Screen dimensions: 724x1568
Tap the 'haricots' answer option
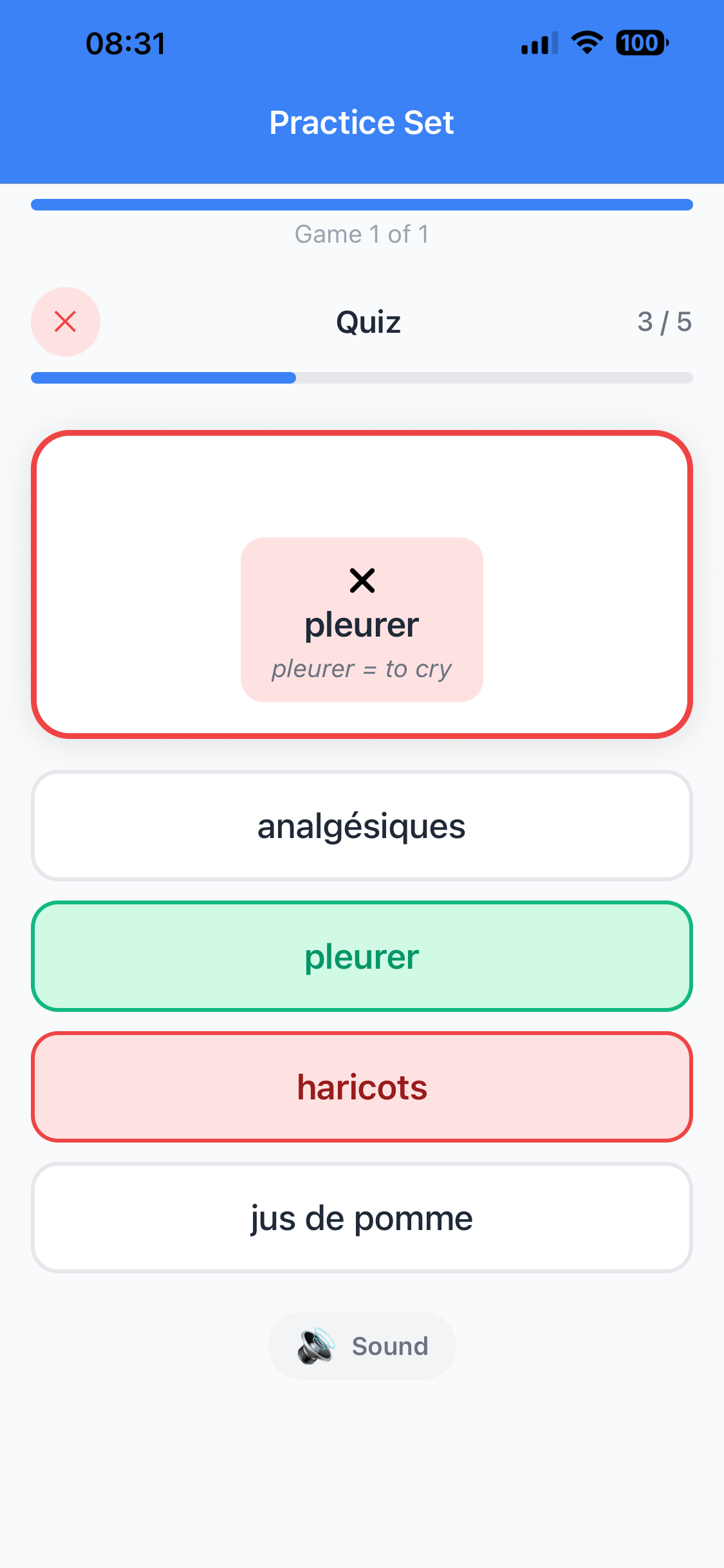[x=362, y=1087]
